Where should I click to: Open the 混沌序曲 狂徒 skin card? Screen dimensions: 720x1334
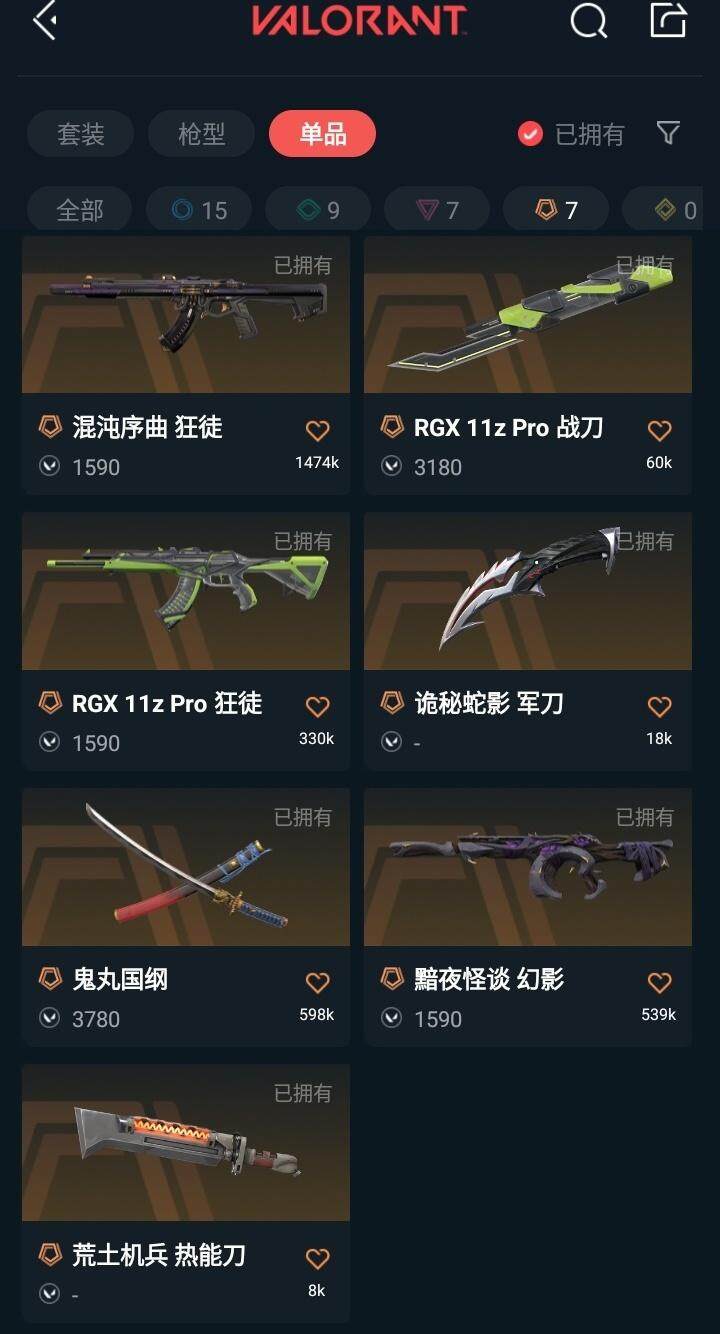[x=186, y=315]
